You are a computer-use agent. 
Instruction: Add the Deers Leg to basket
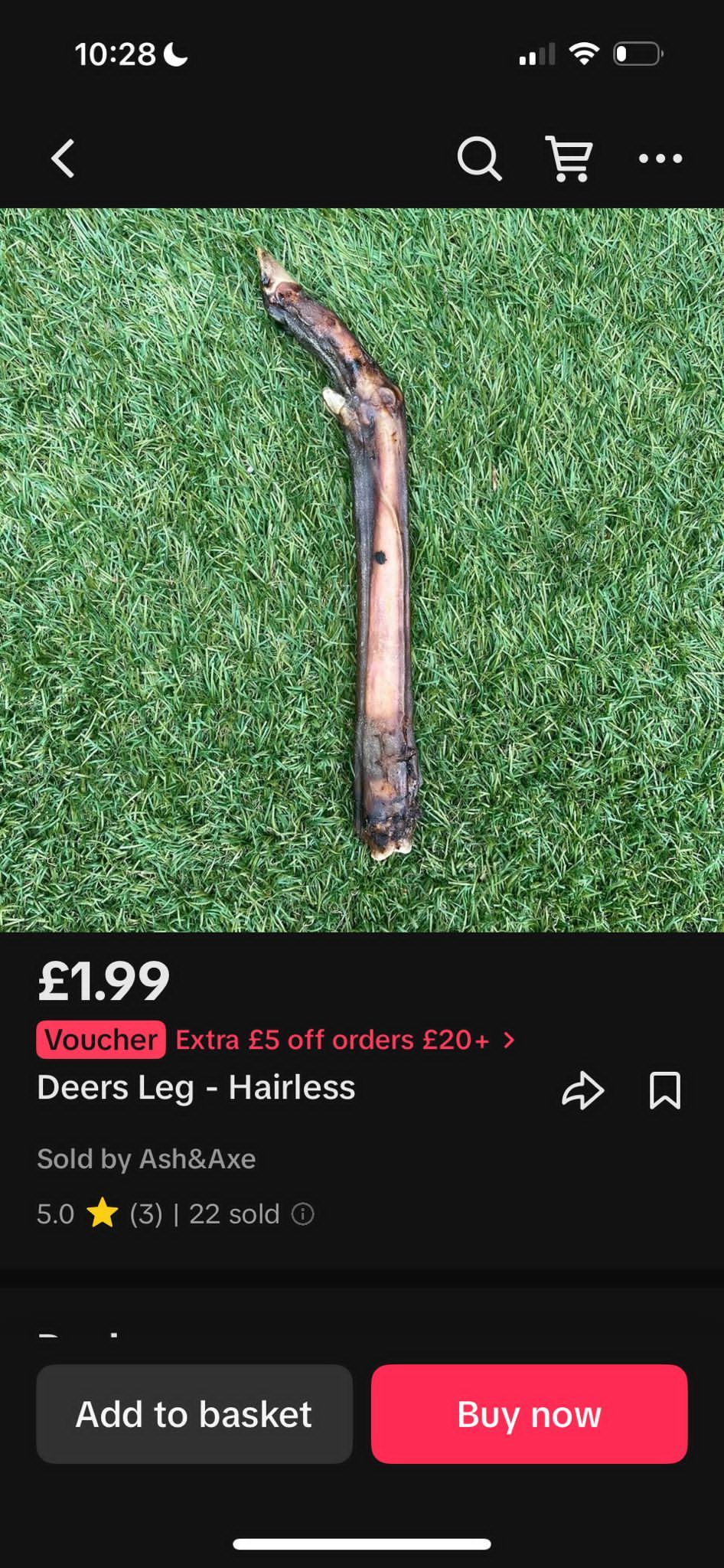click(194, 1414)
